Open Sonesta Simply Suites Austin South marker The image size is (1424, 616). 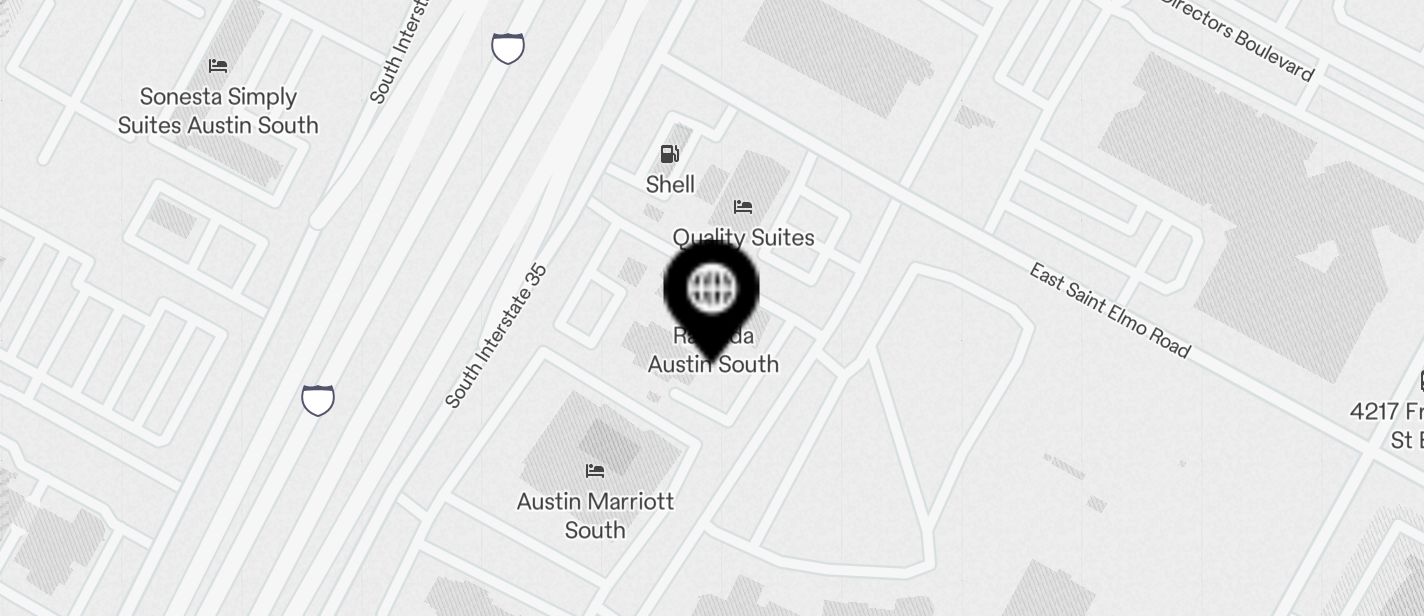(x=218, y=67)
